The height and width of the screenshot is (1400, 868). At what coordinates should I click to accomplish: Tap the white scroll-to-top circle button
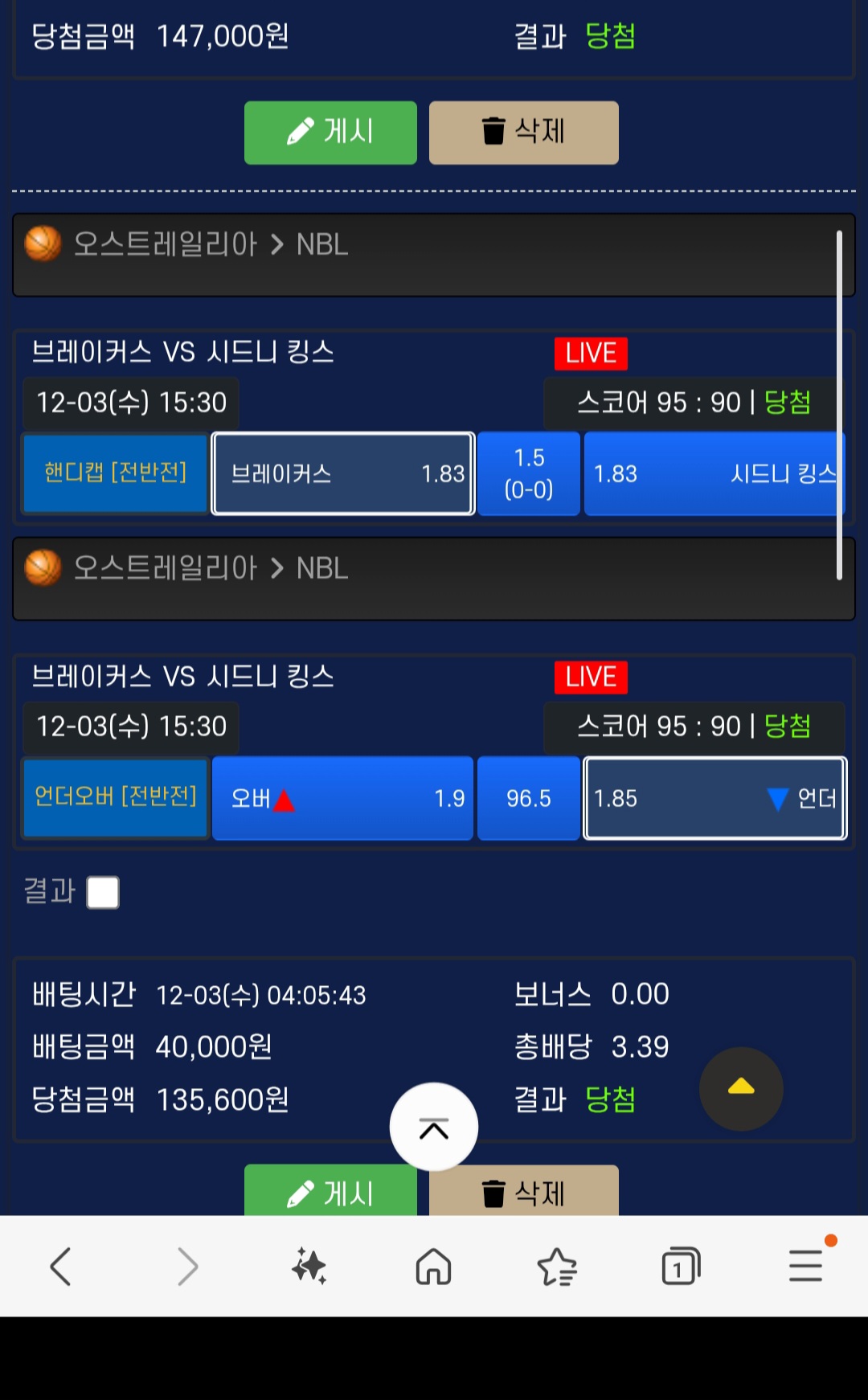point(434,1128)
